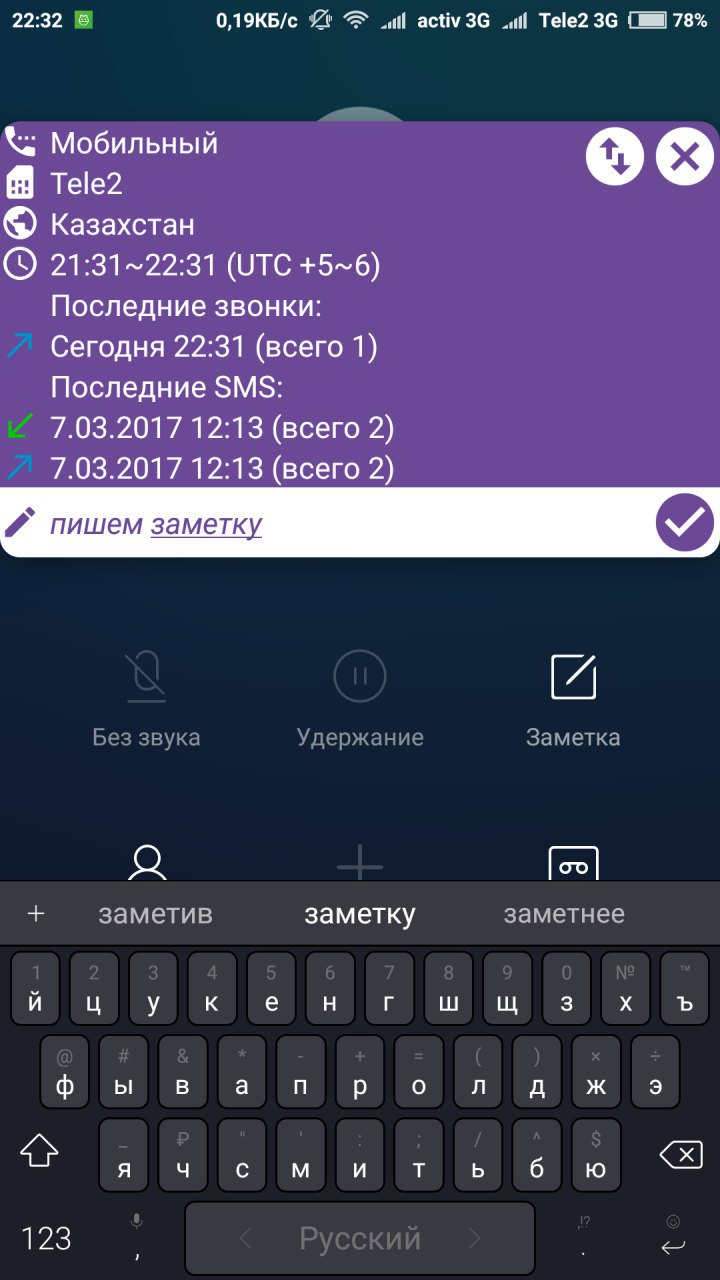Image resolution: width=720 pixels, height=1280 pixels.
Task: Tap the comma key with microphone
Action: (137, 1240)
